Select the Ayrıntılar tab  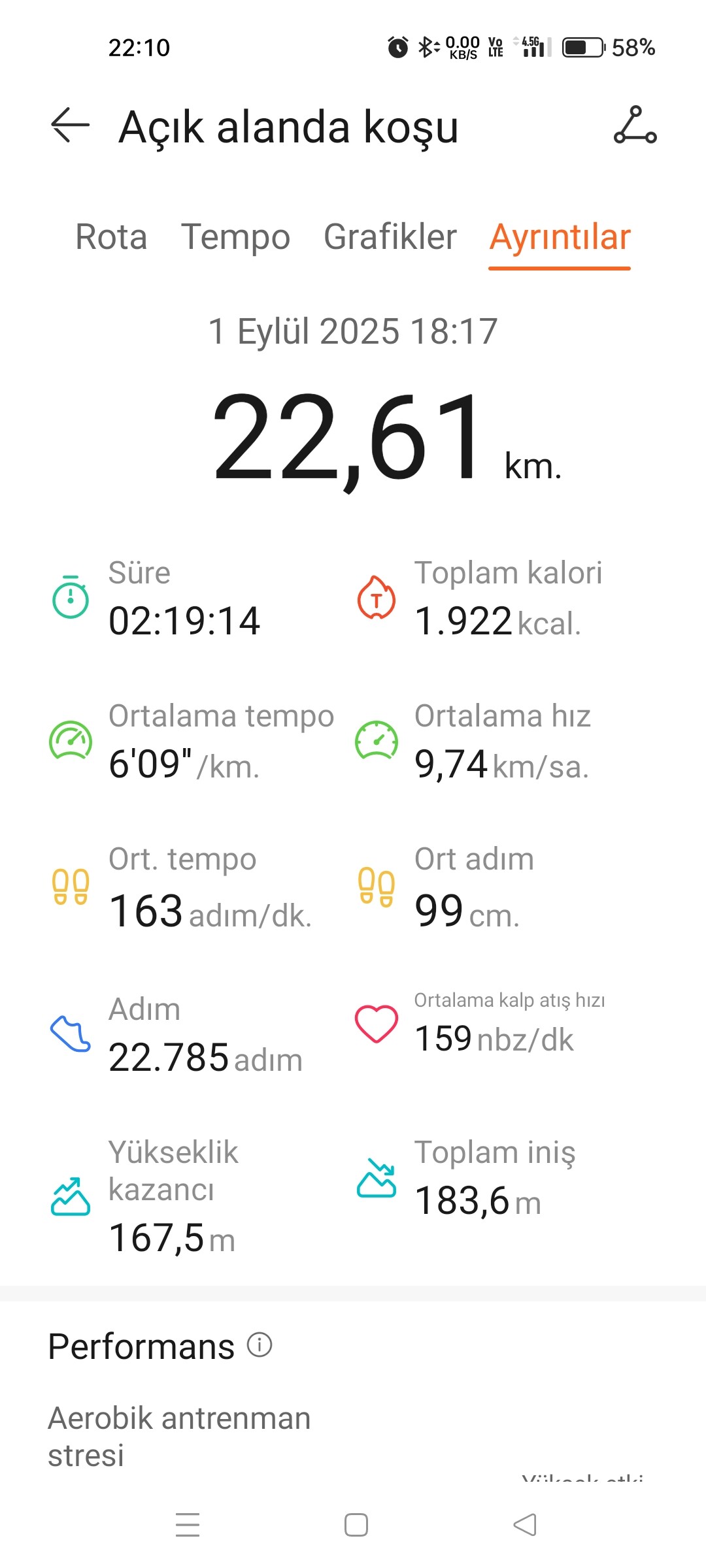(560, 237)
